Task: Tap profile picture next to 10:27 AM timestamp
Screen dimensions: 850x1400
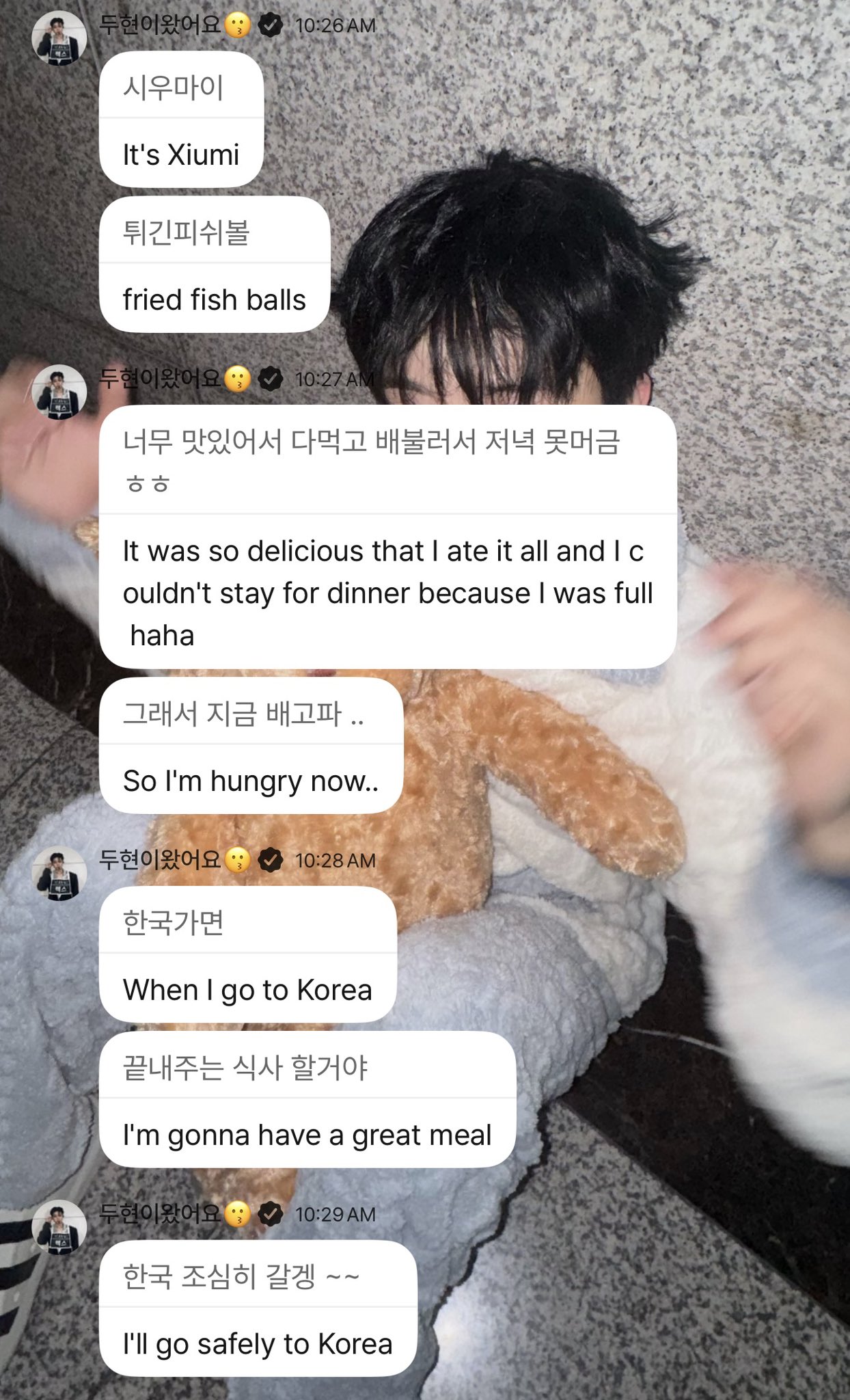Action: click(x=59, y=392)
